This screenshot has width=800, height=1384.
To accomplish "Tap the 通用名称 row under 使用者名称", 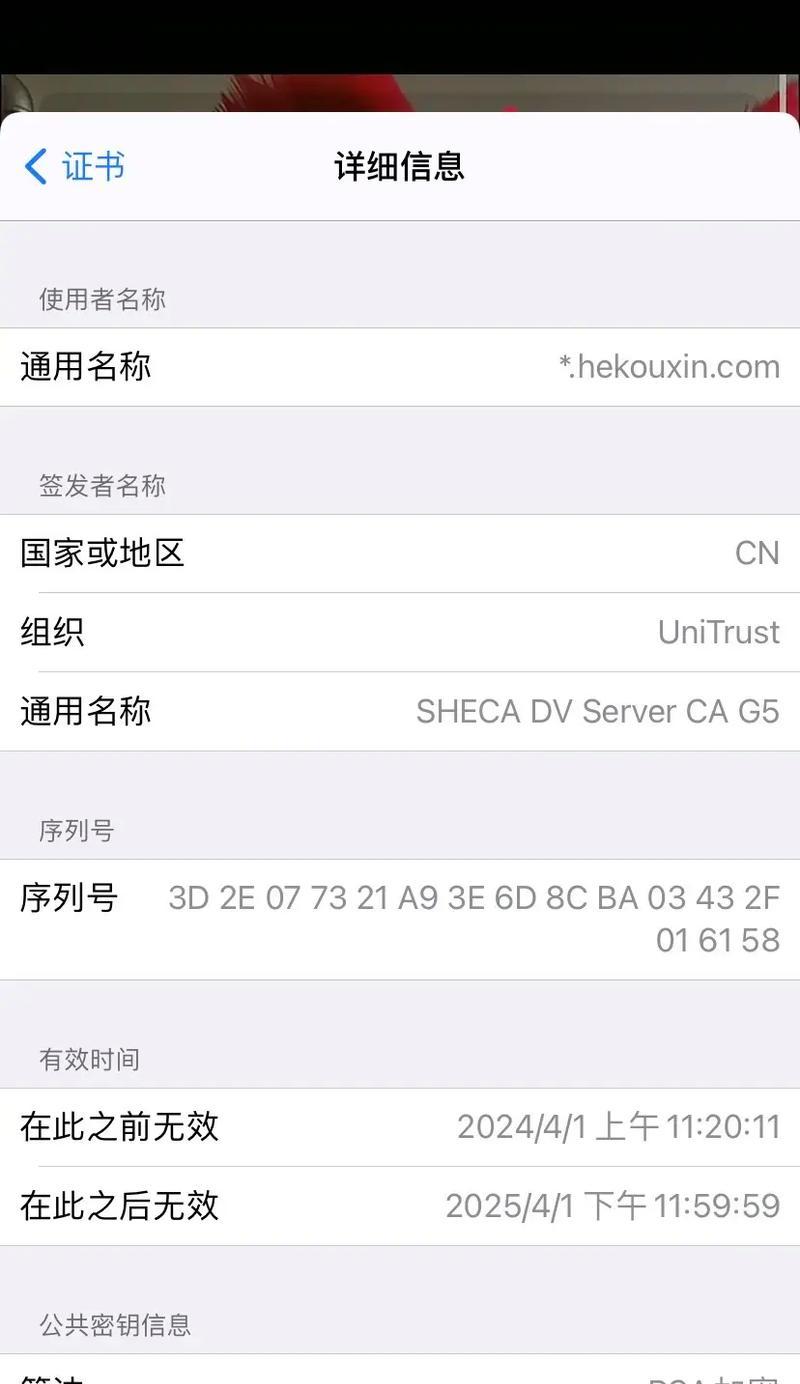I will pyautogui.click(x=85, y=367).
